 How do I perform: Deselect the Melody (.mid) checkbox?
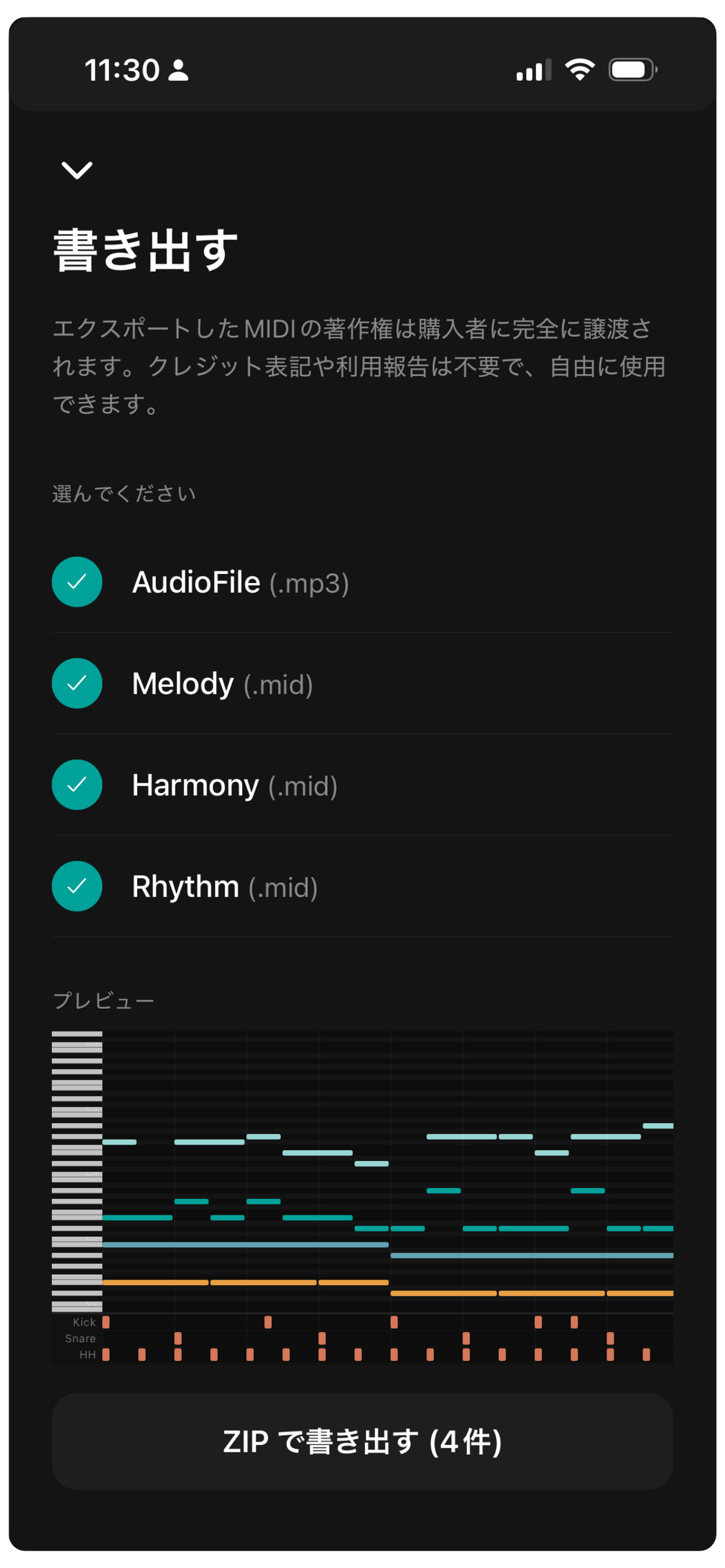pos(77,683)
